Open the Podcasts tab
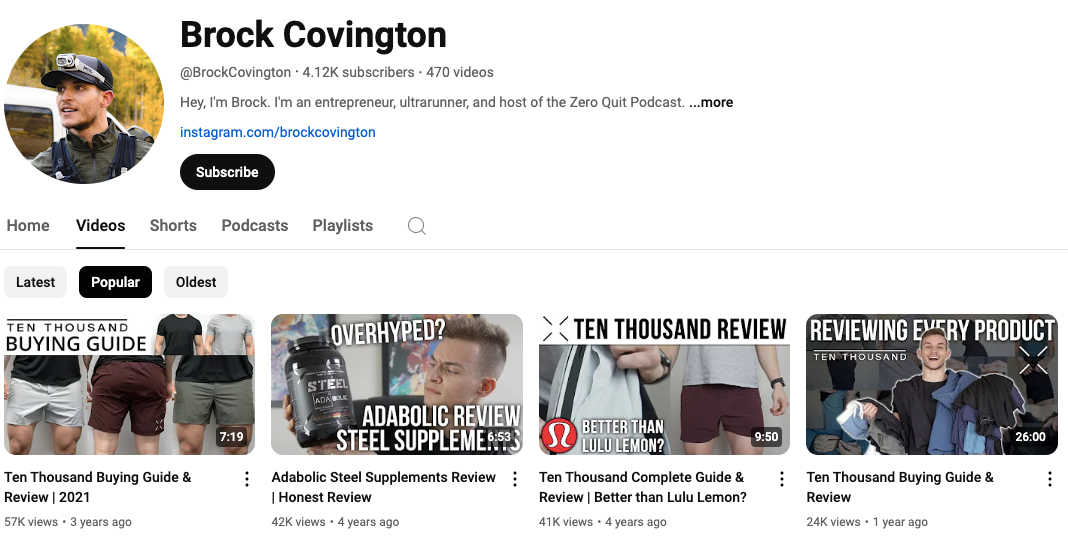The width and height of the screenshot is (1068, 539). pyautogui.click(x=255, y=226)
